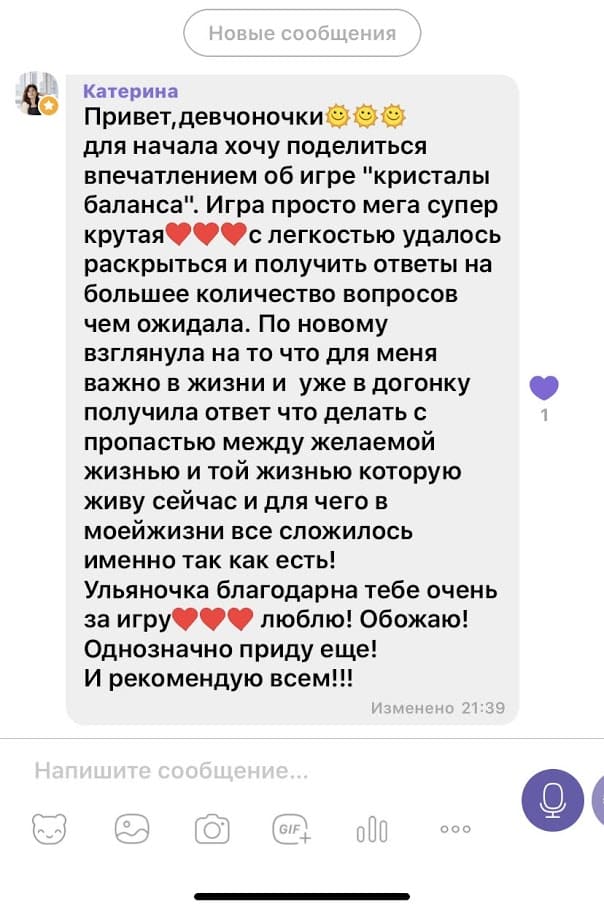Record a voice message with the microphone

point(552,801)
